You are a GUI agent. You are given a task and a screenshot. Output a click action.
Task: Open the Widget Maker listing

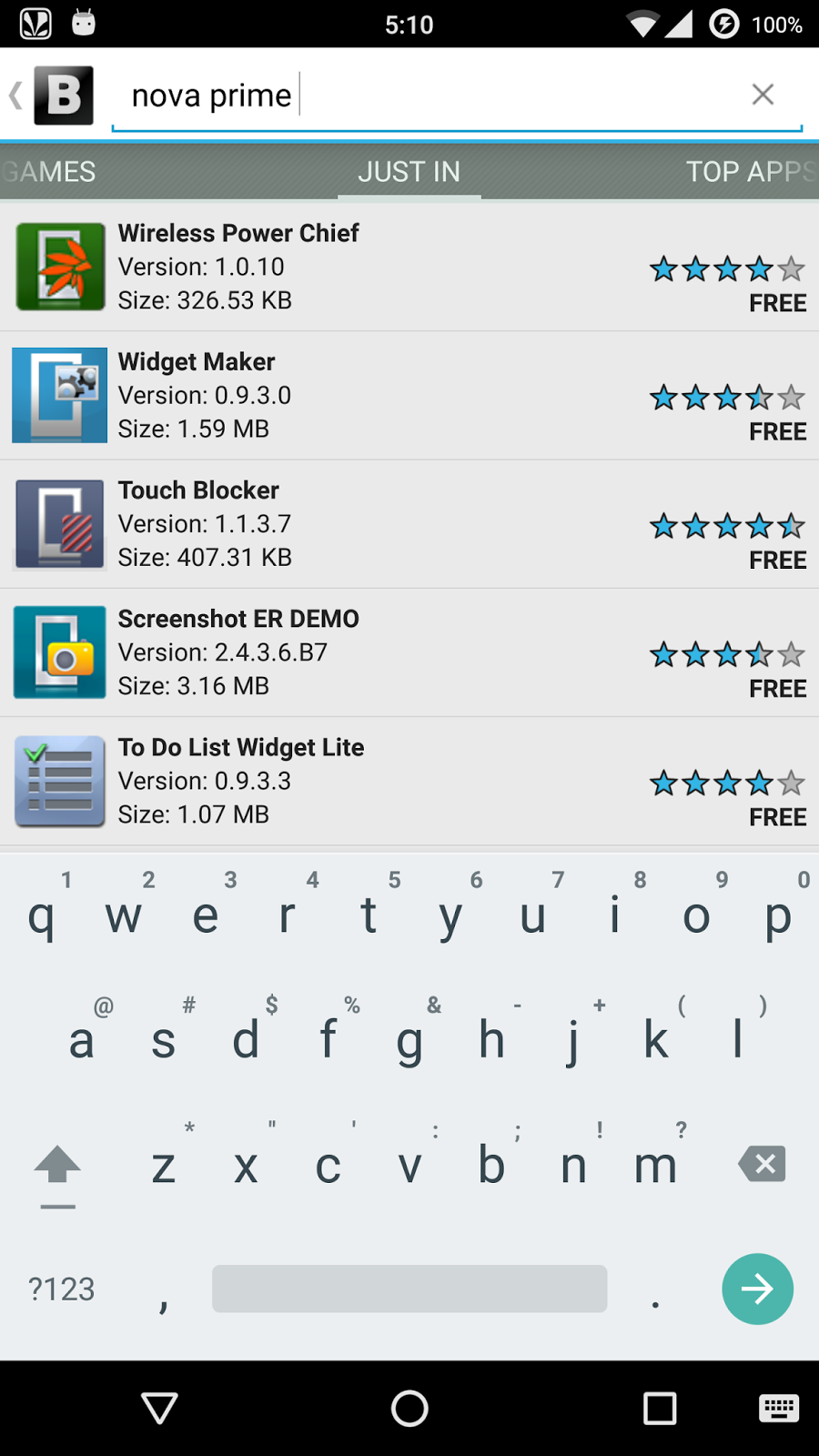364,395
